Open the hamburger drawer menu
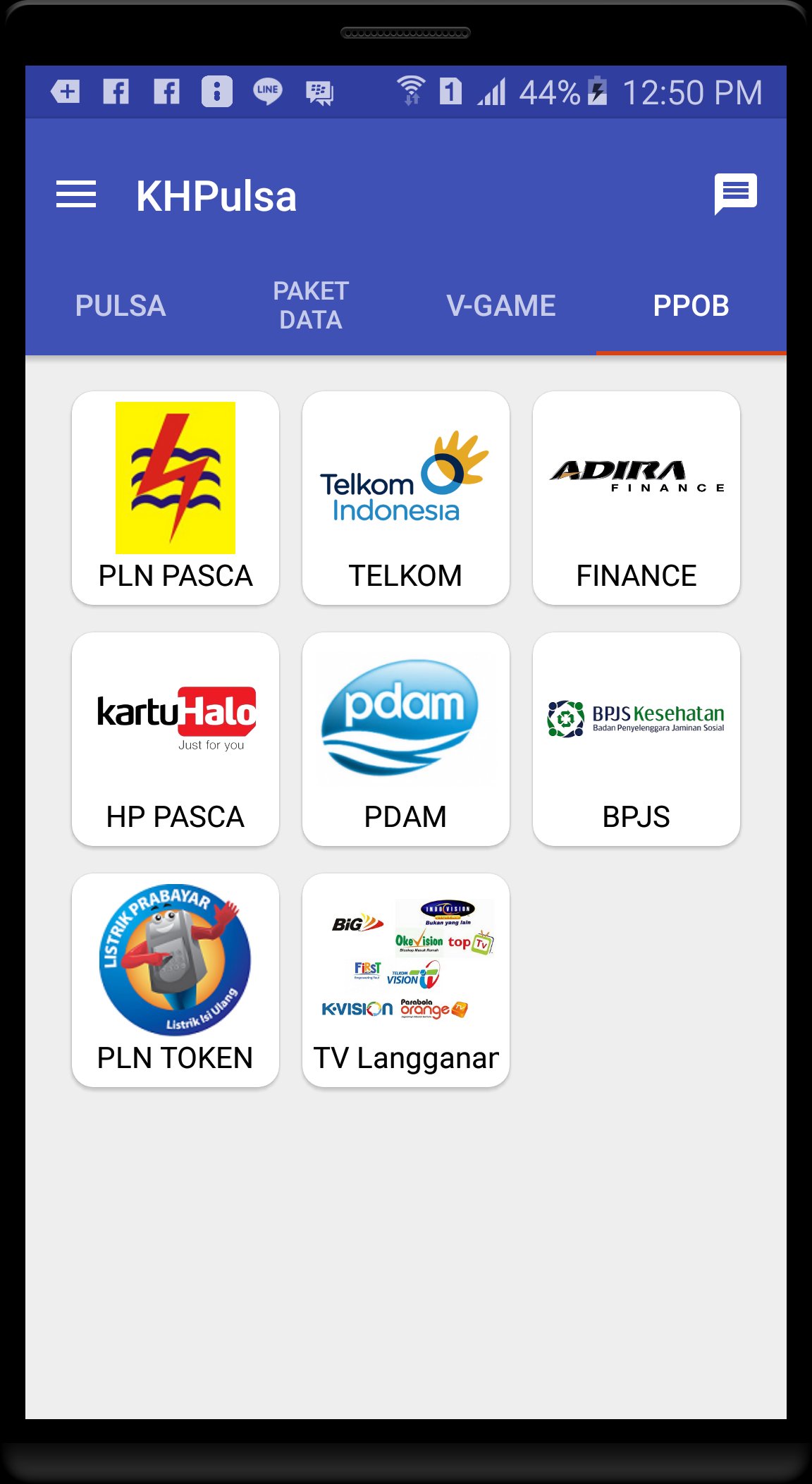 tap(76, 195)
